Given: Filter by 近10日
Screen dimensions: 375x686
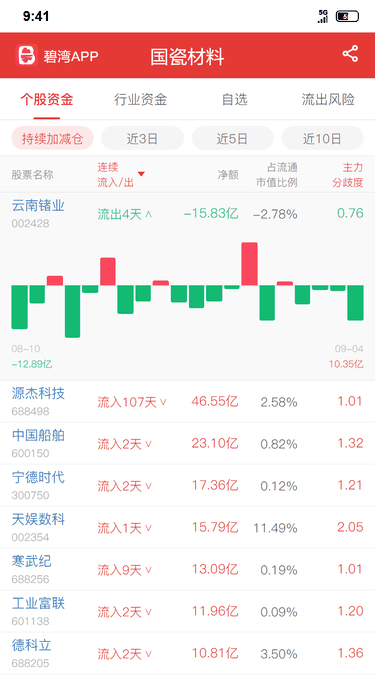Looking at the screenshot, I should coord(322,139).
